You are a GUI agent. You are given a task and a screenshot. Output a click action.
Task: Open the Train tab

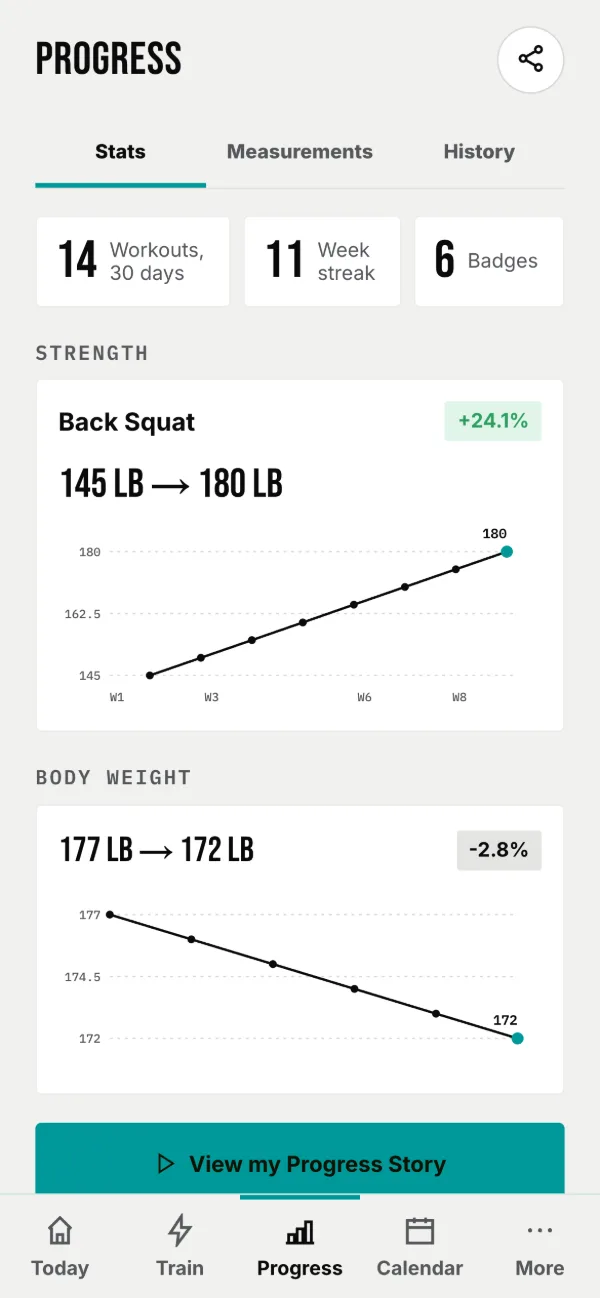point(180,1247)
